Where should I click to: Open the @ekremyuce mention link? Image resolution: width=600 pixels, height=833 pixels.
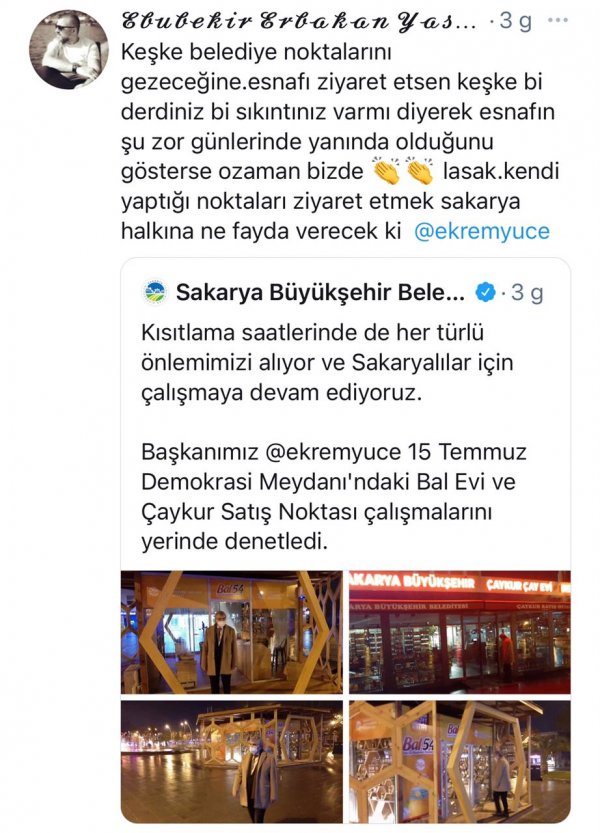point(481,231)
